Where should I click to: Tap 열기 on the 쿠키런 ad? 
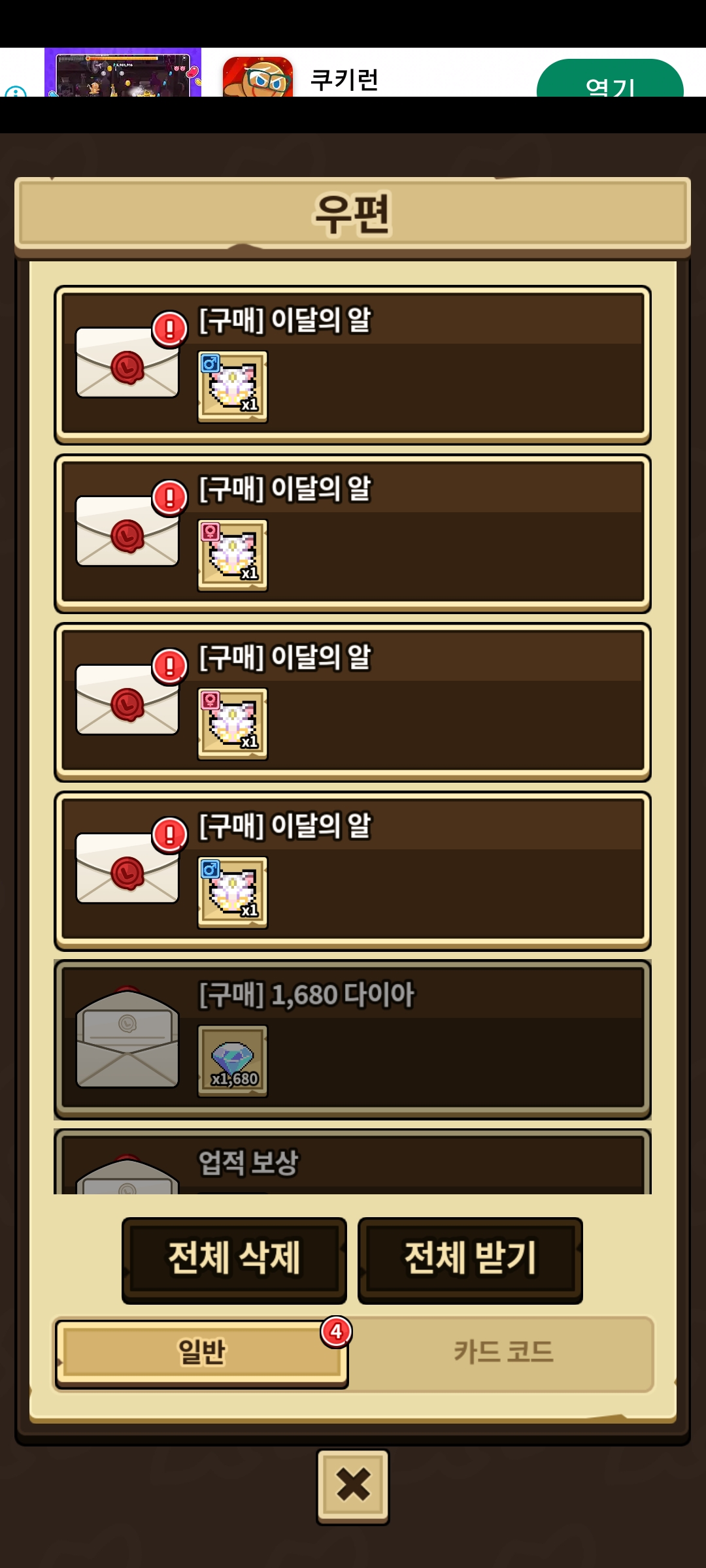(x=609, y=82)
